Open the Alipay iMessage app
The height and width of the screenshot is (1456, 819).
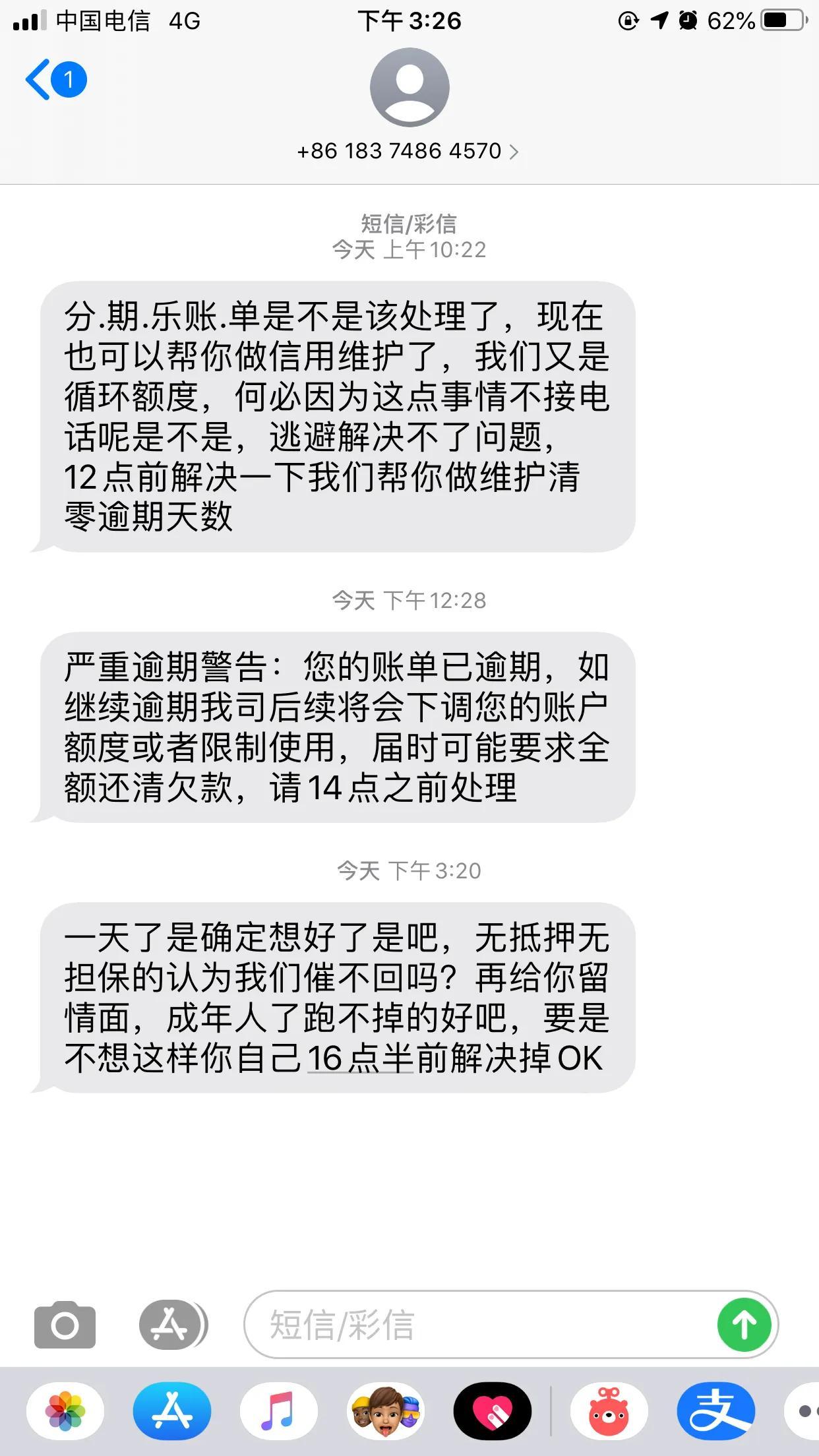tap(715, 1412)
